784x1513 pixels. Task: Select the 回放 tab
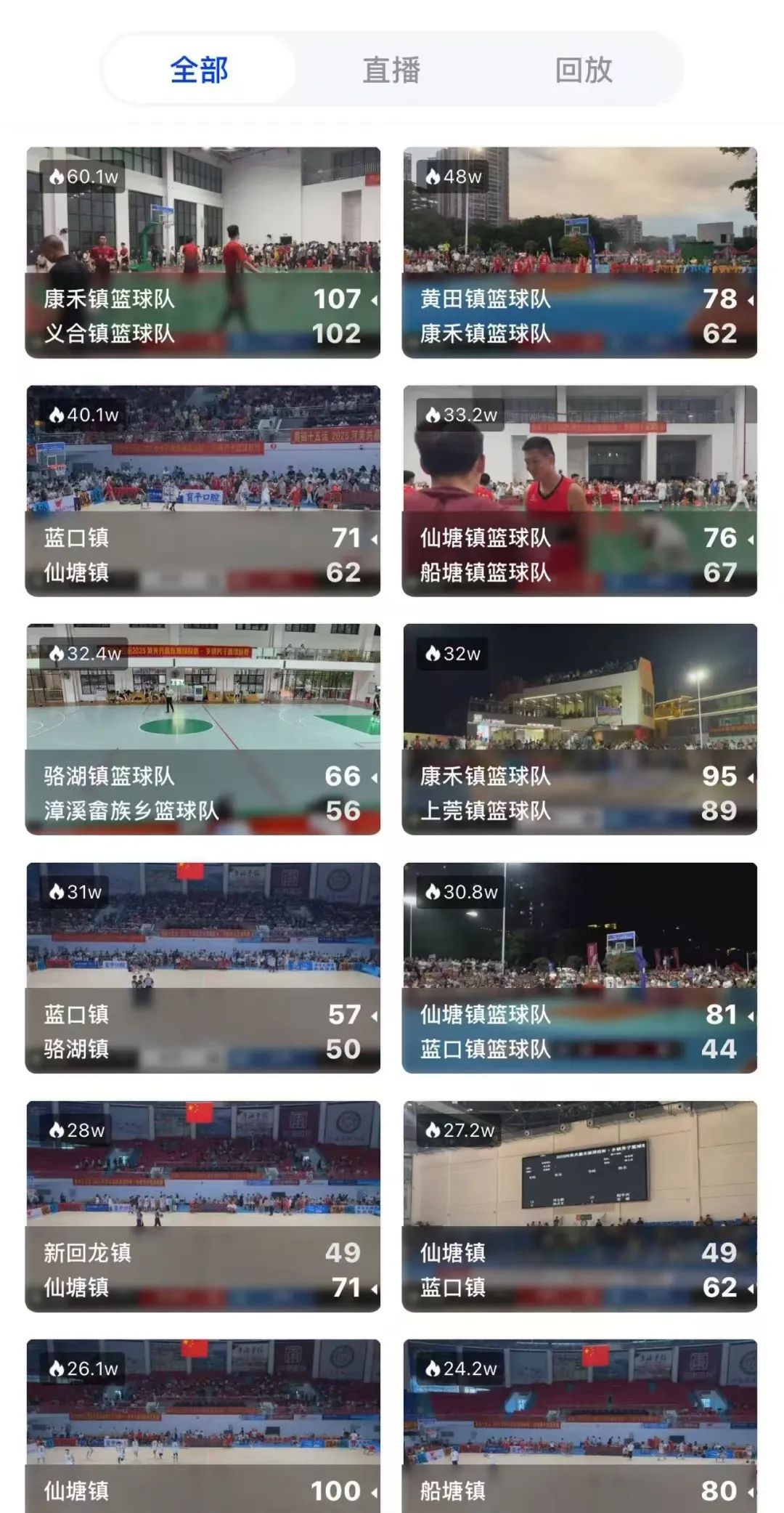coord(584,70)
